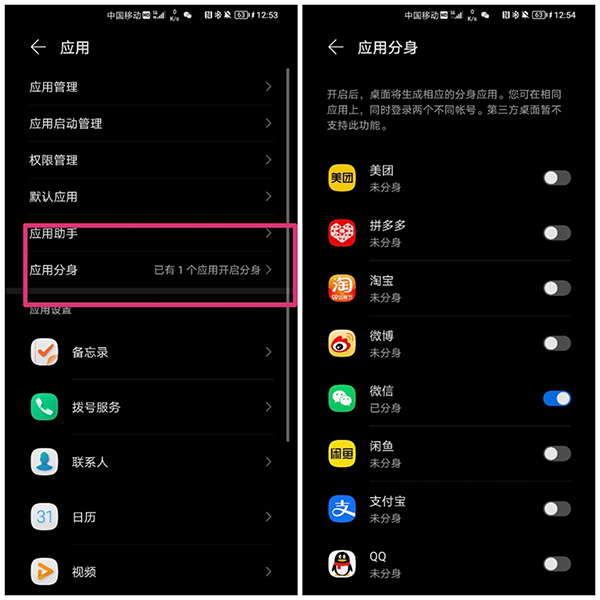Enable app twin for 美团
Viewport: 600px width, 600px height.
point(556,178)
